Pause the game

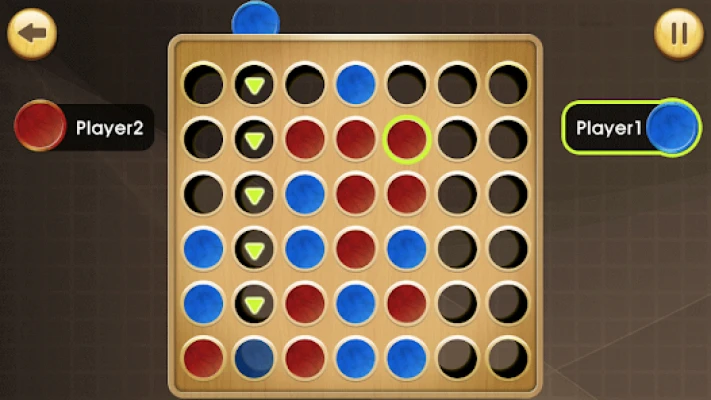(679, 33)
